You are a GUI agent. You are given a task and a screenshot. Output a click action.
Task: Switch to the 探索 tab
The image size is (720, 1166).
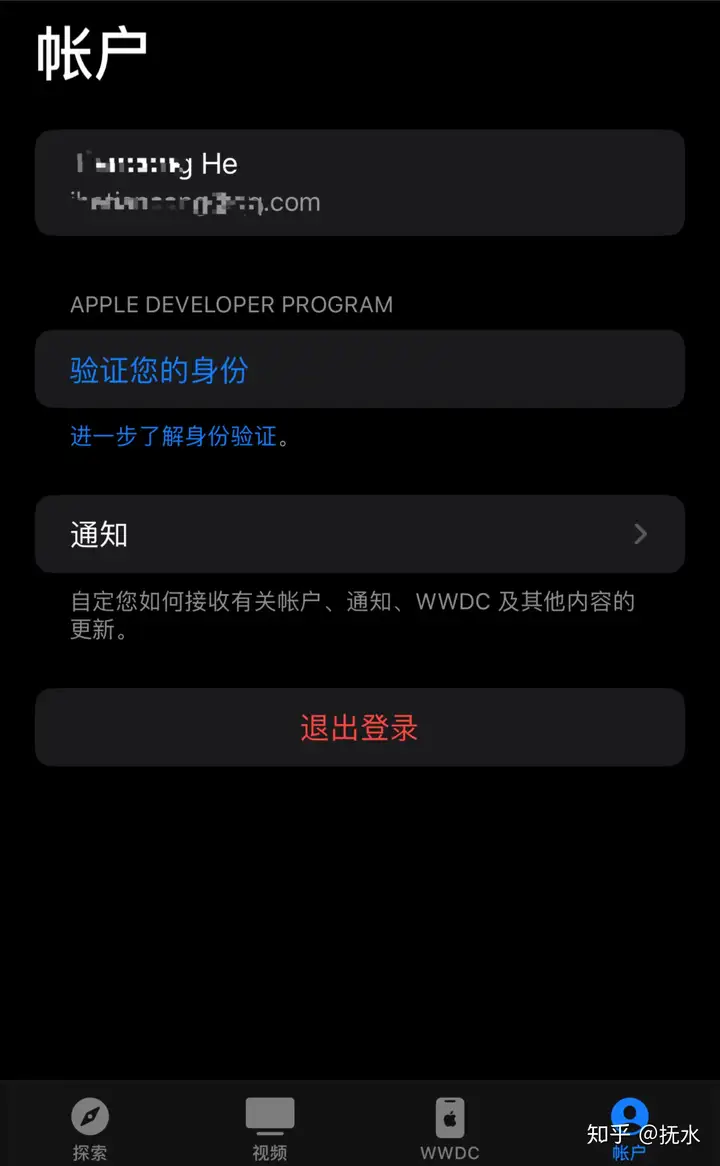(x=90, y=1129)
